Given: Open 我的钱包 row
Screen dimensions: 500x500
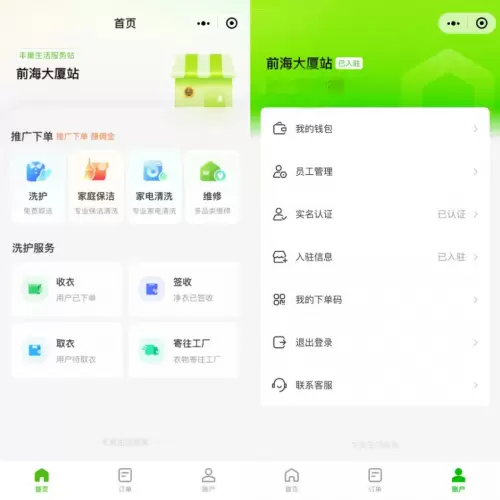Looking at the screenshot, I should coord(375,129).
